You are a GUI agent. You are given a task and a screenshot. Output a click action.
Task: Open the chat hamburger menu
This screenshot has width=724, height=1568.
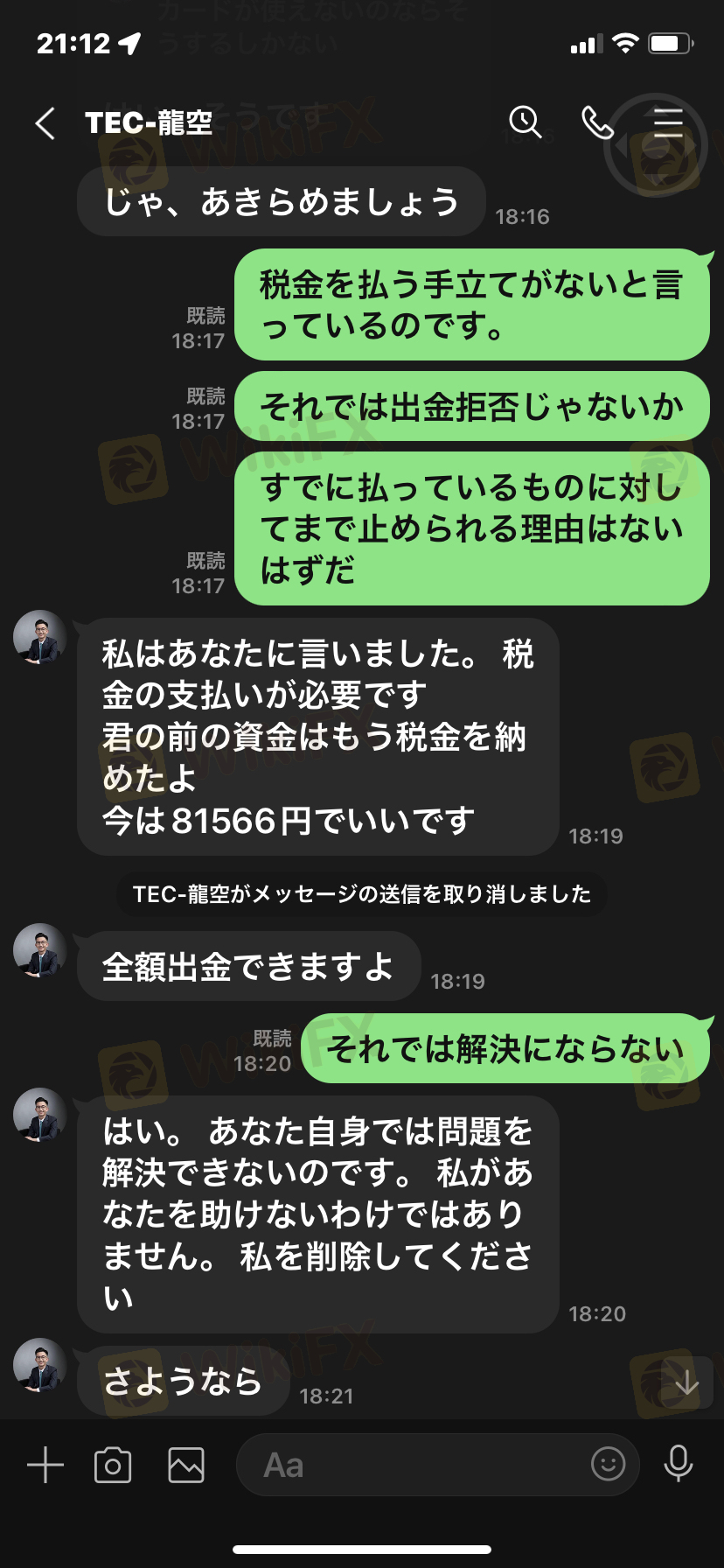(668, 123)
